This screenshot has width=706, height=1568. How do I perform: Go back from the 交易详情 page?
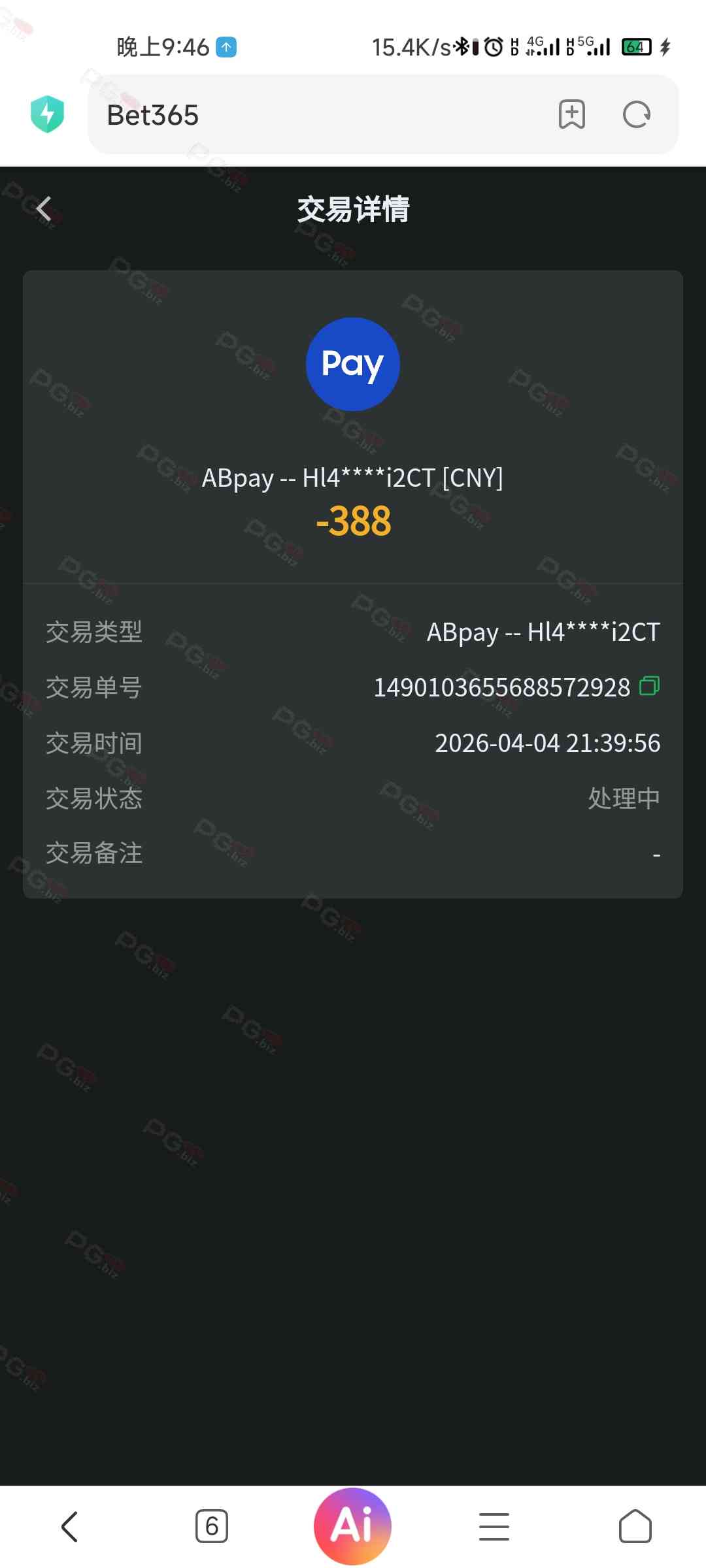click(44, 209)
